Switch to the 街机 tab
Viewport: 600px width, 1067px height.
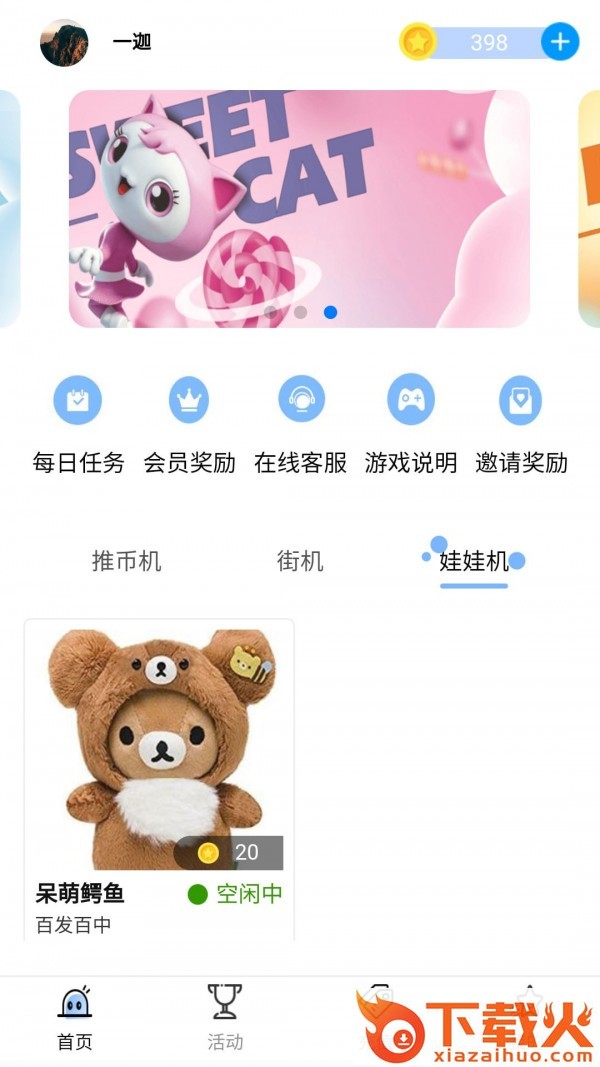coord(300,561)
